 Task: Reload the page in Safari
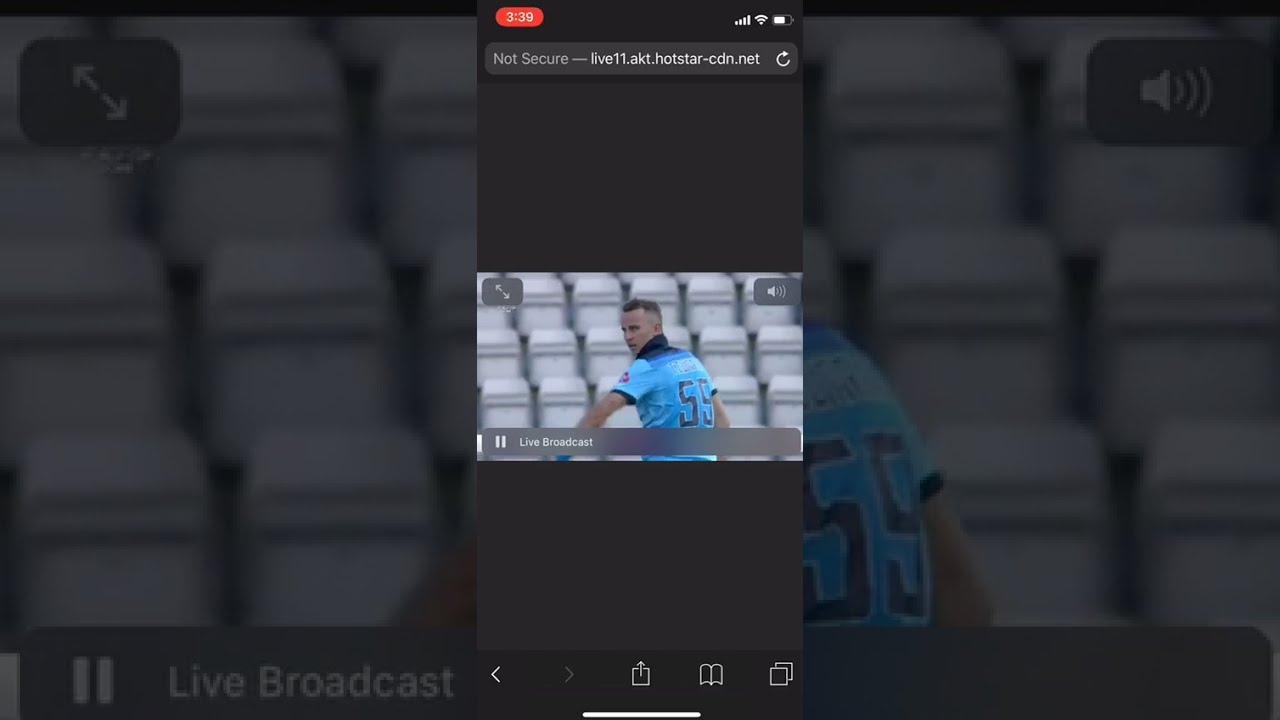(783, 59)
